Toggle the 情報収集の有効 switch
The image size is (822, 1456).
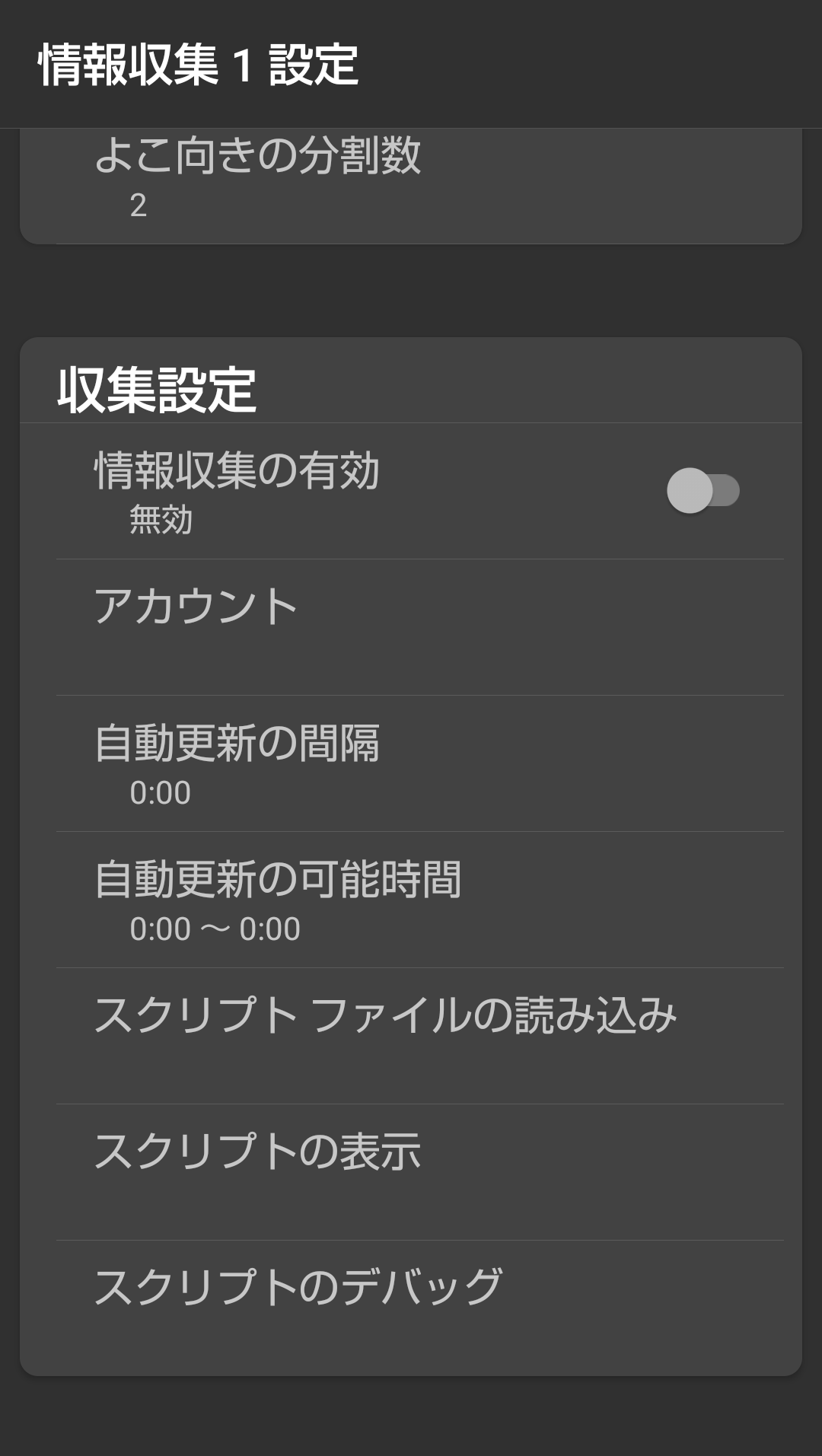(703, 491)
